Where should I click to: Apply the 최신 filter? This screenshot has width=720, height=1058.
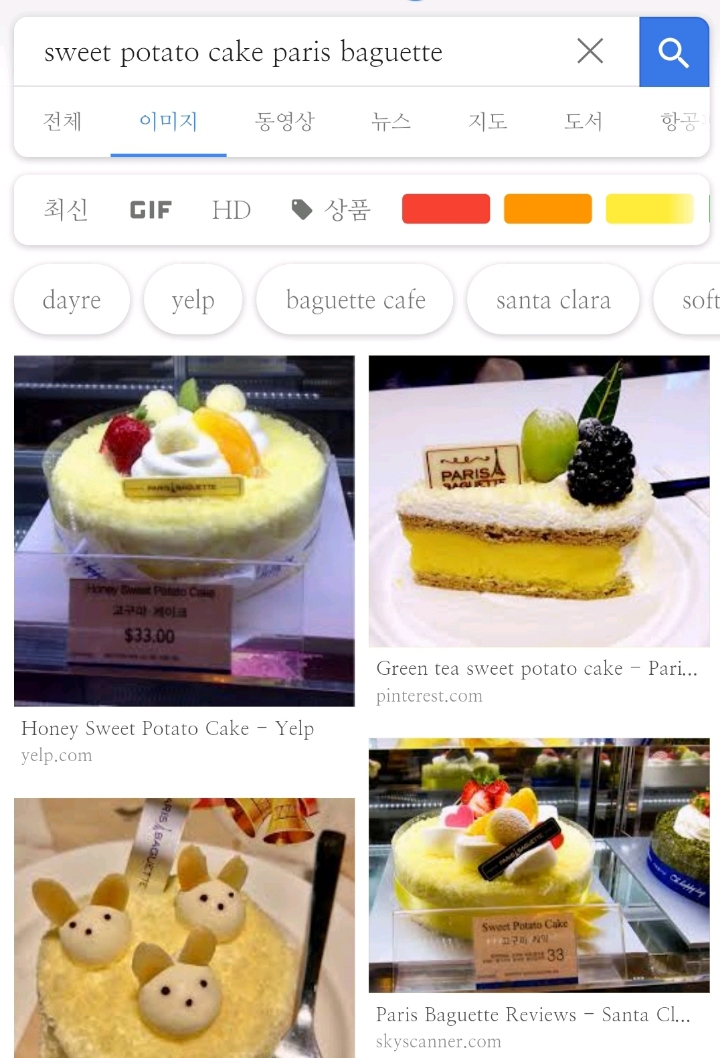[x=66, y=210]
